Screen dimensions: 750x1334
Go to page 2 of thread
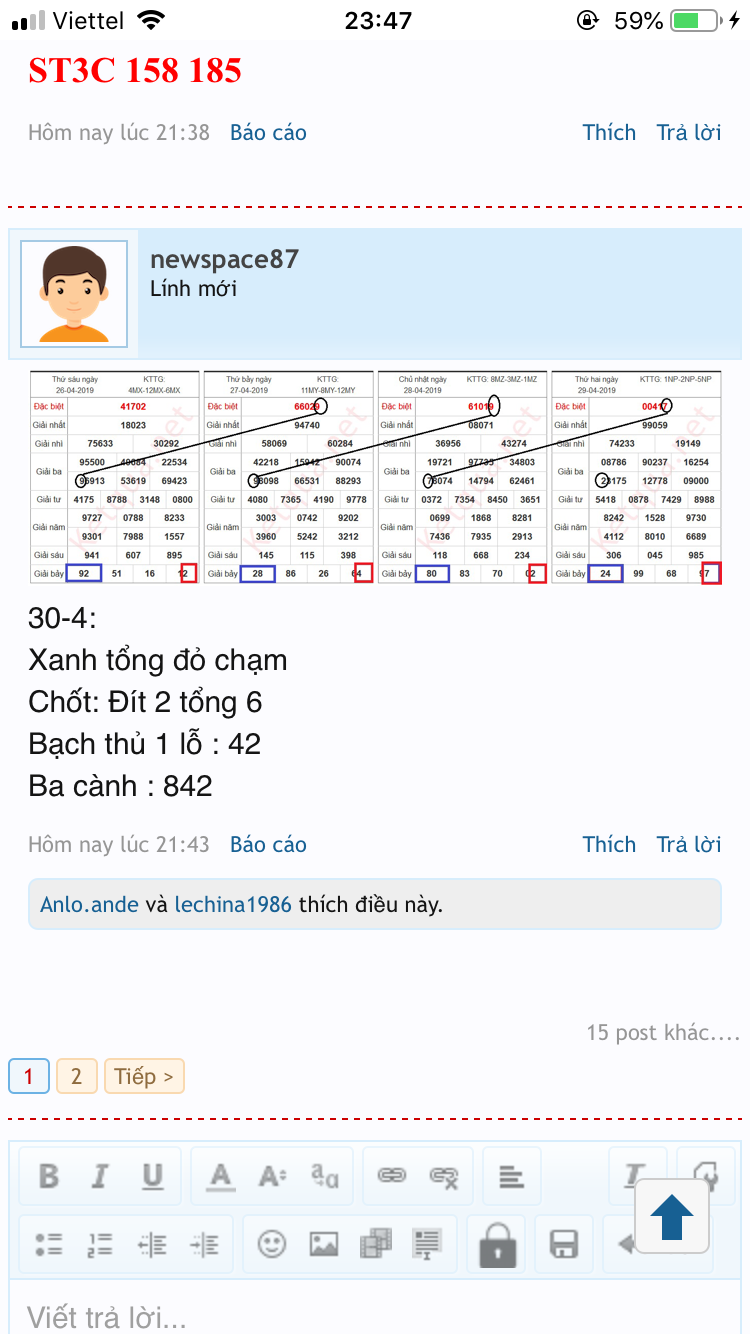pos(76,1077)
